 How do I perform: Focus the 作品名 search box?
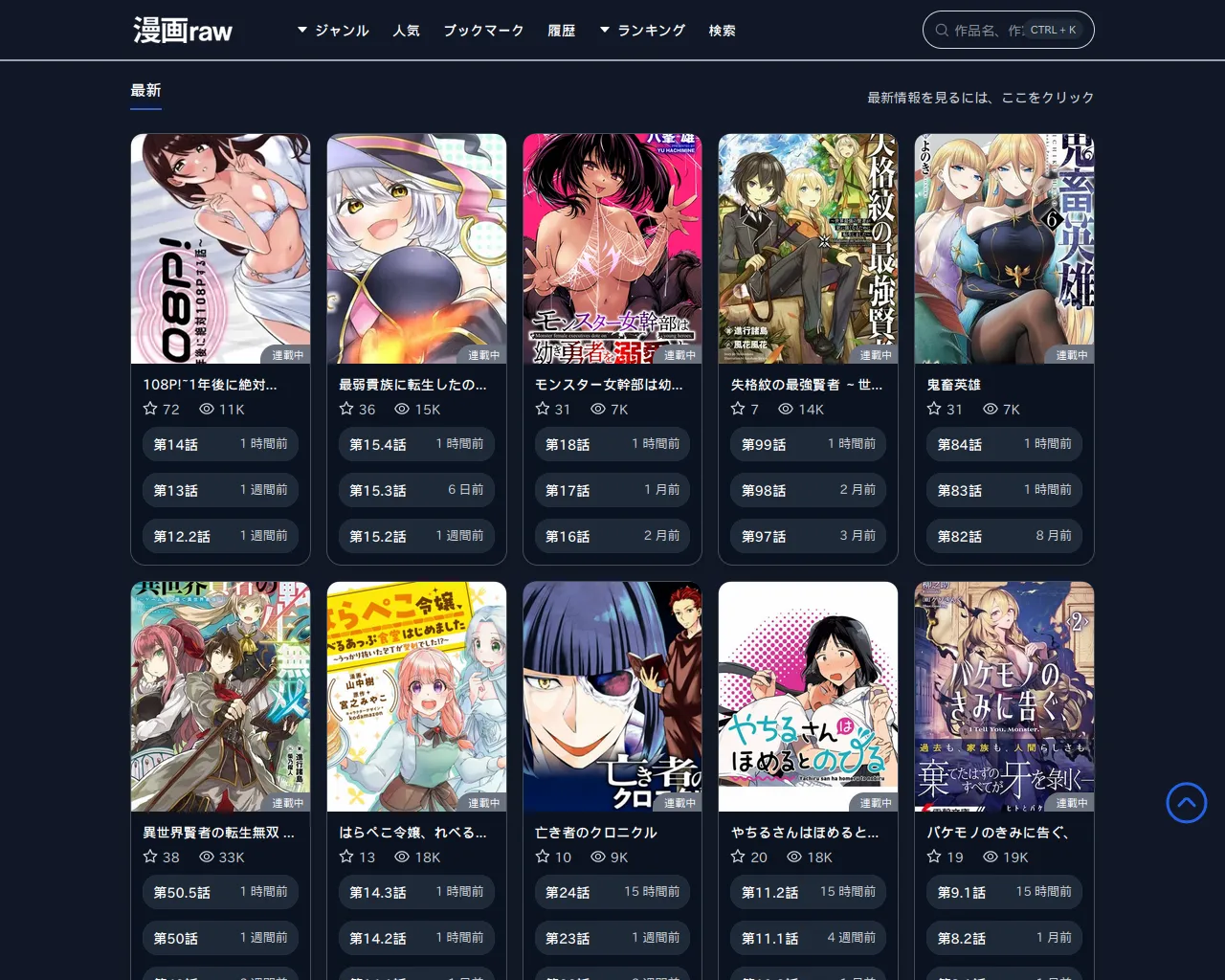(x=986, y=31)
